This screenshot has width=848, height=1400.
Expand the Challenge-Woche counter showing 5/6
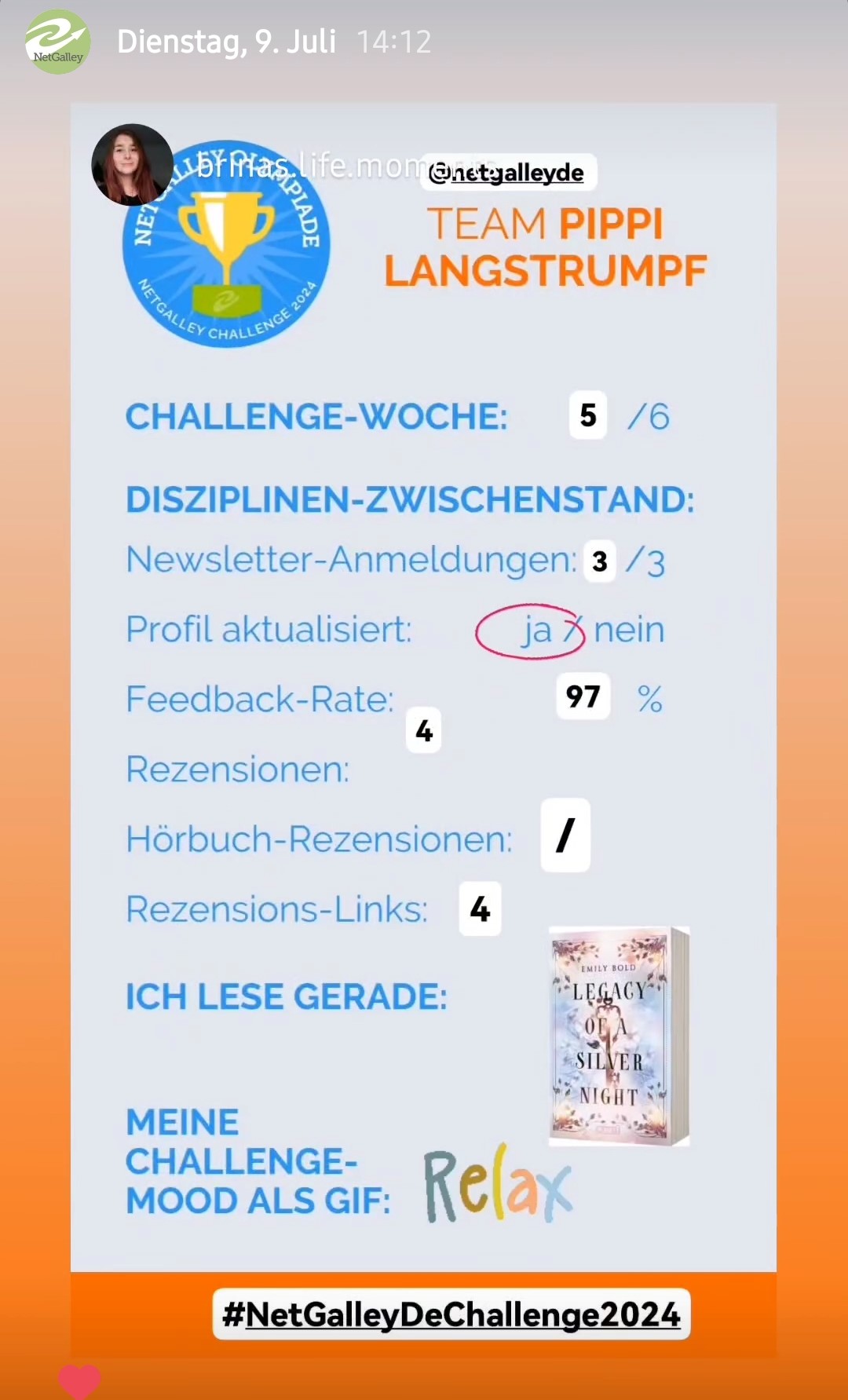[587, 415]
